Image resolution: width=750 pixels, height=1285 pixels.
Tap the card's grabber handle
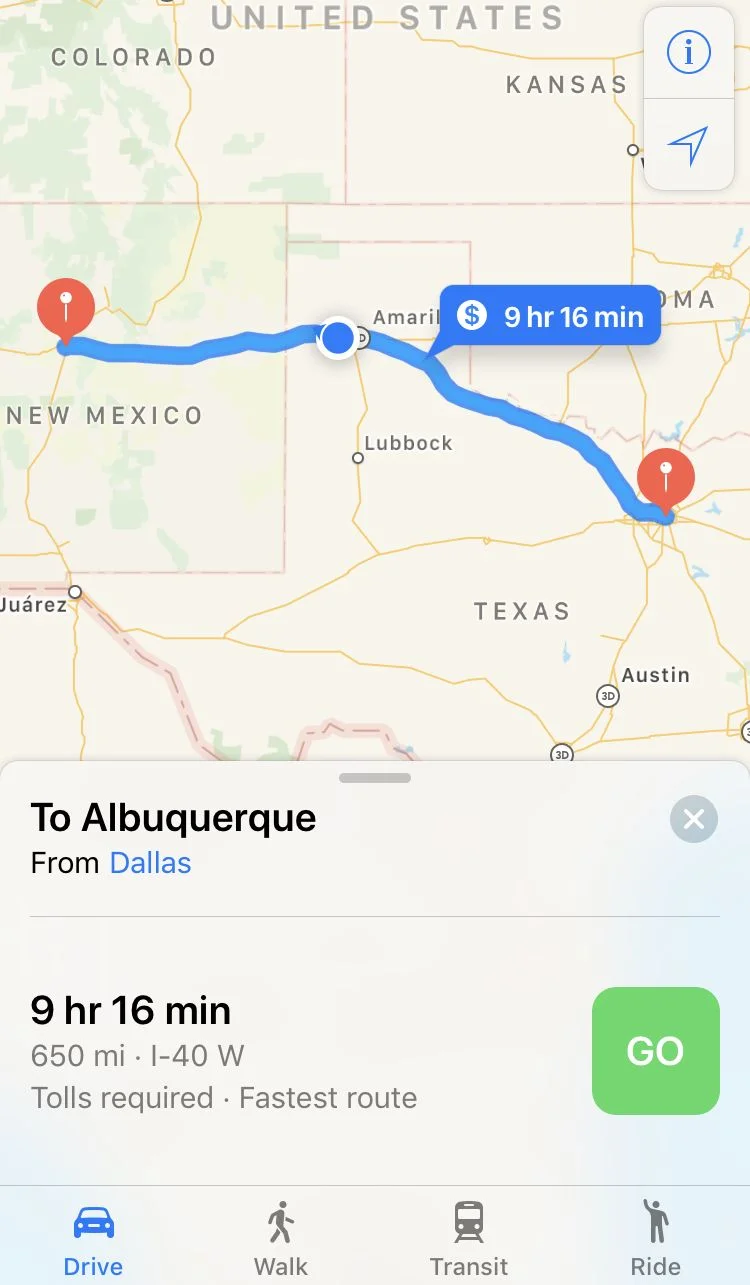[375, 778]
